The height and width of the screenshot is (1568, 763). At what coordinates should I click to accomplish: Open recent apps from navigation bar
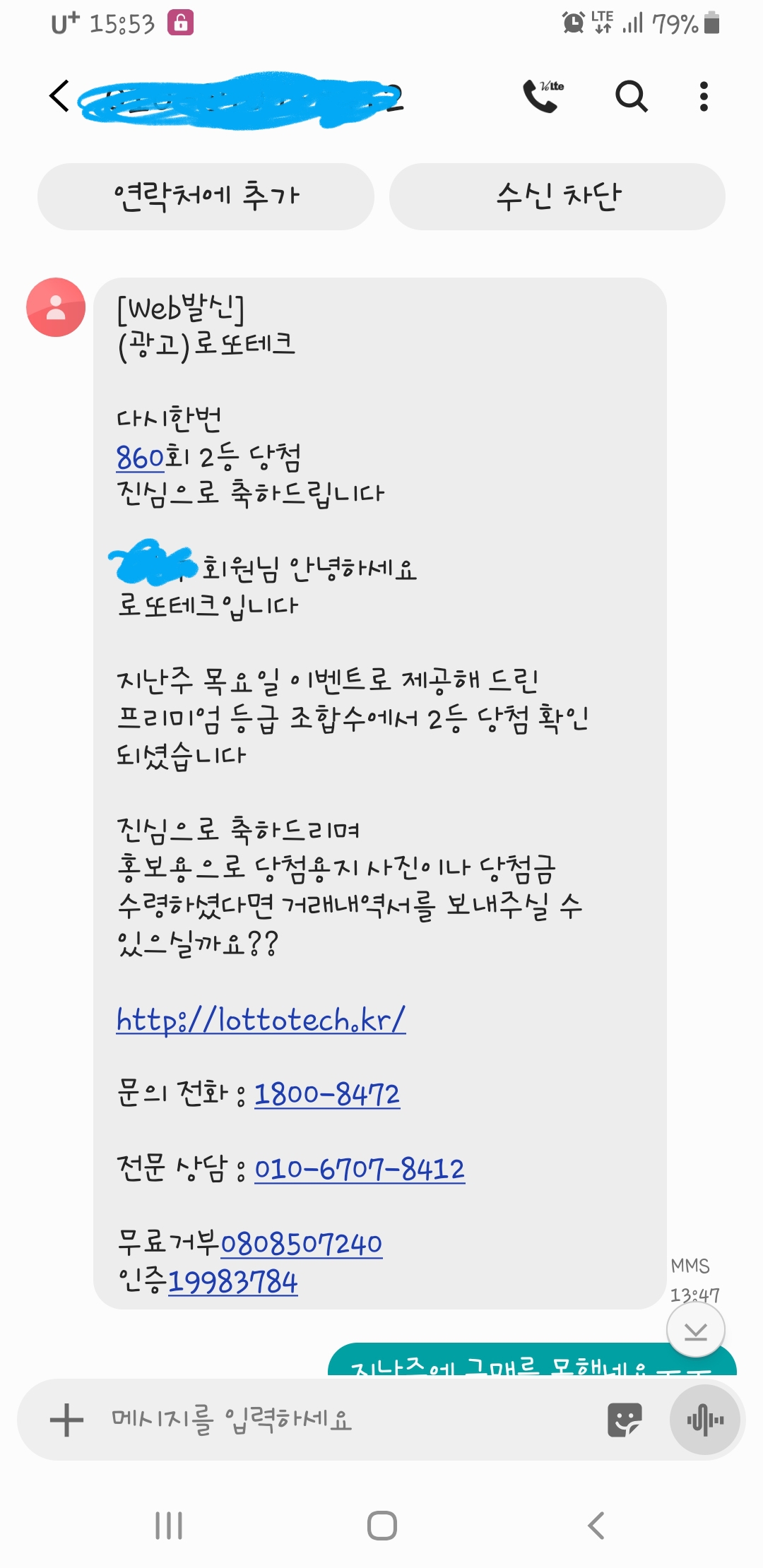(x=169, y=1526)
